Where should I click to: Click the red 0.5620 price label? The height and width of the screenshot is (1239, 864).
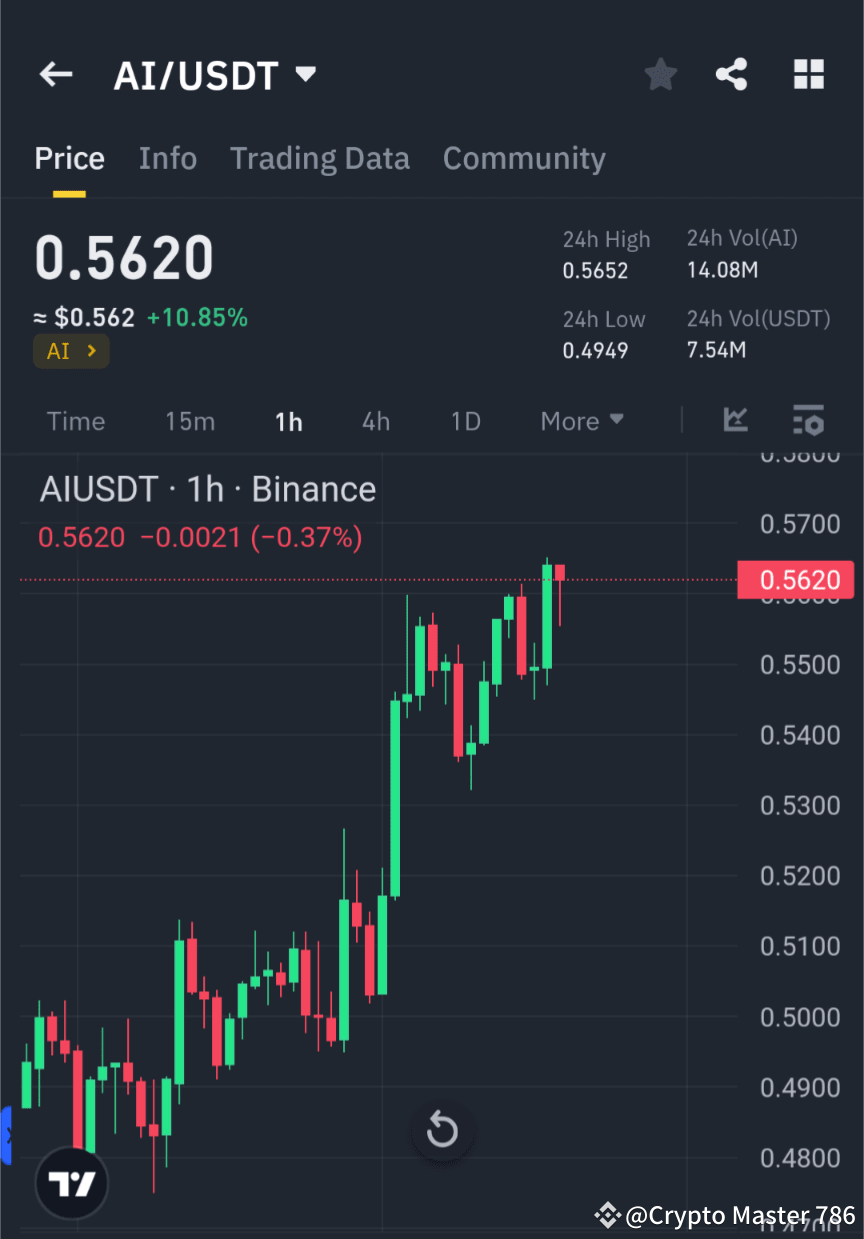(797, 580)
